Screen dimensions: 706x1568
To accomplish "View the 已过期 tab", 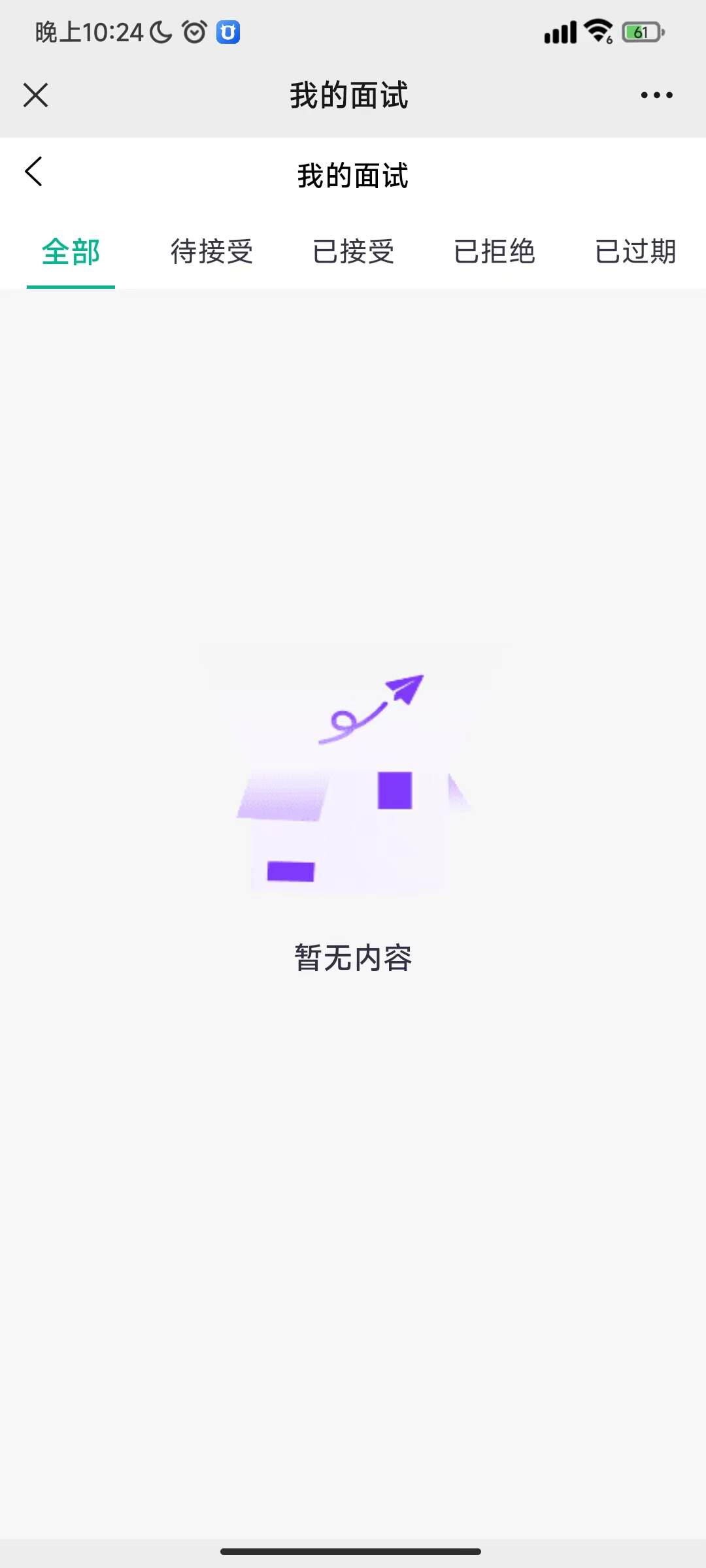I will point(635,252).
